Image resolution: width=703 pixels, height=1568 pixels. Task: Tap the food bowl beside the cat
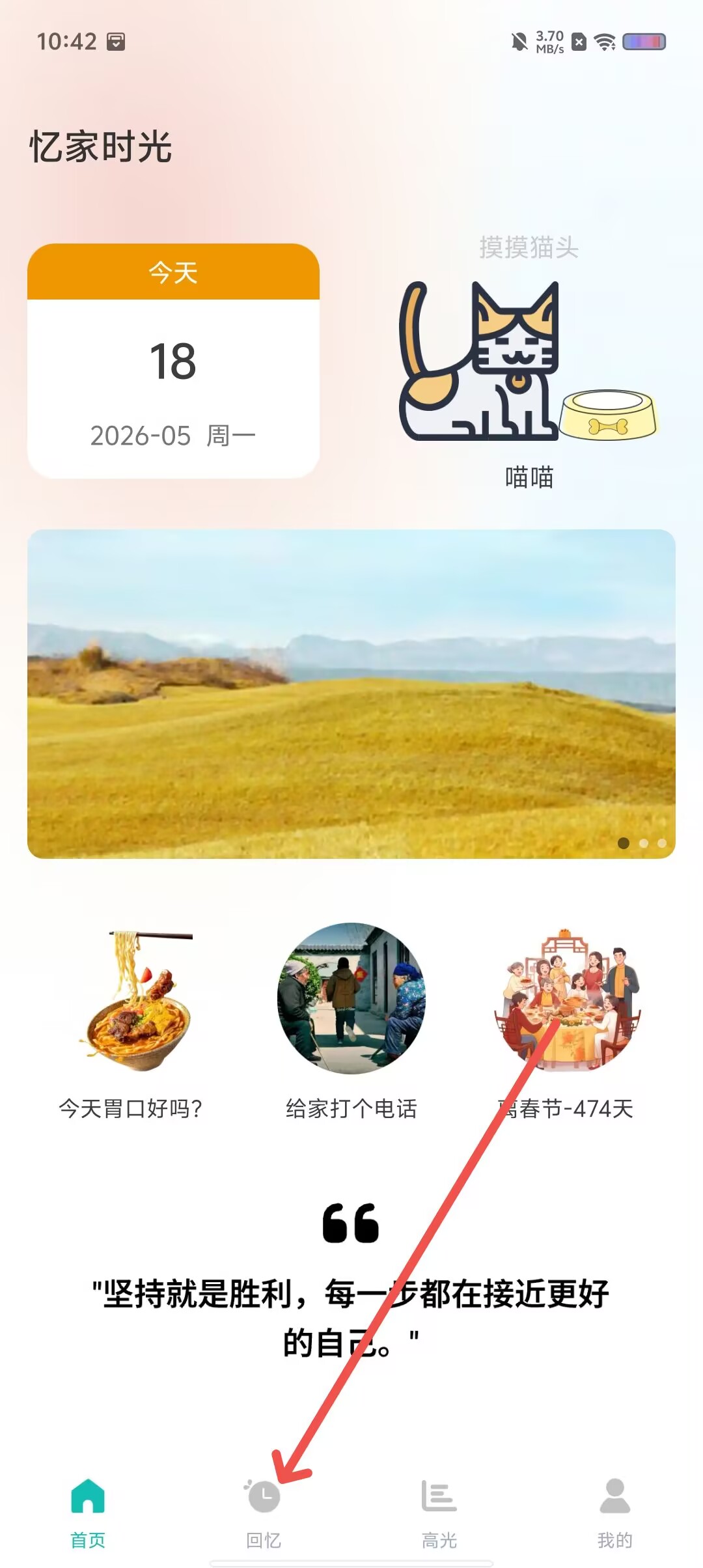(x=609, y=415)
